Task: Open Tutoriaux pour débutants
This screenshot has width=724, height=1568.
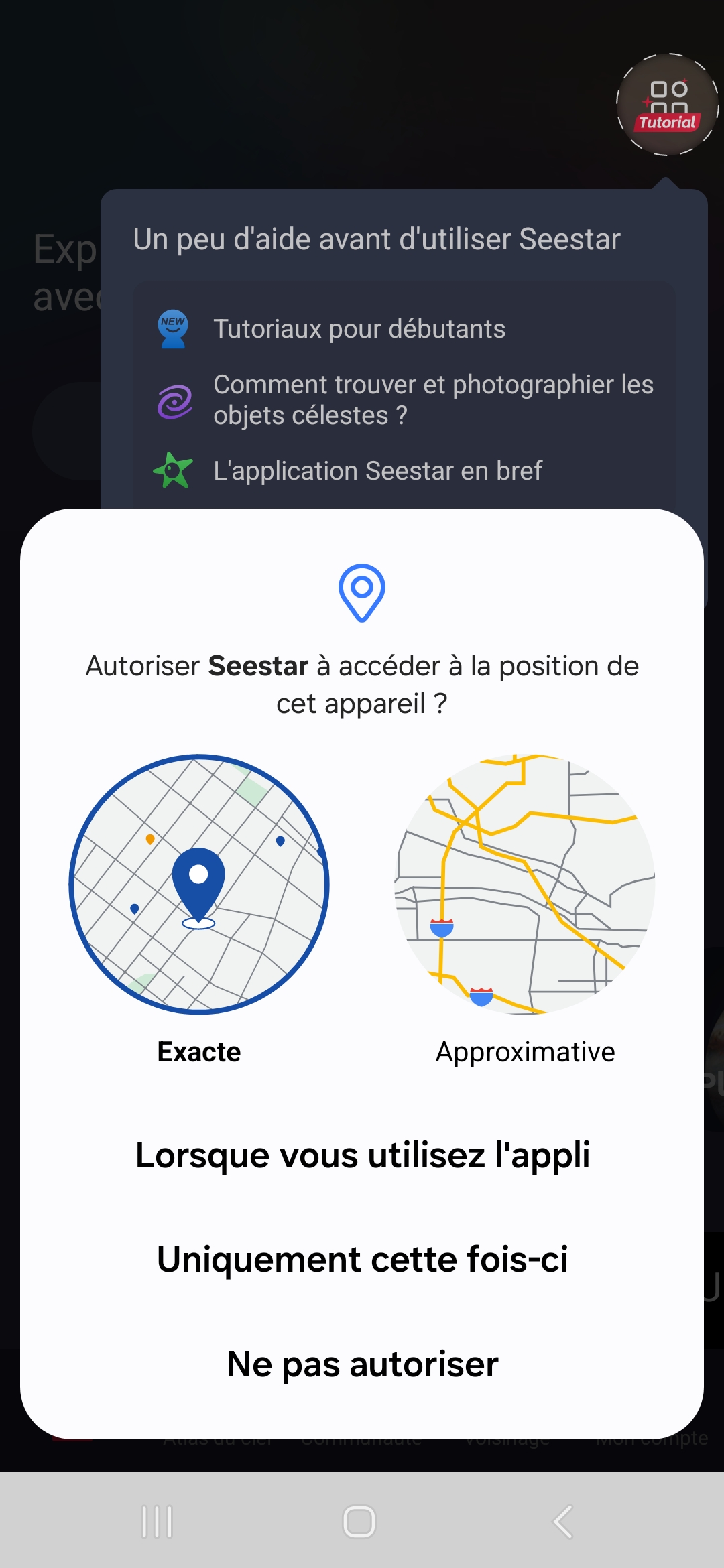Action: pos(359,329)
